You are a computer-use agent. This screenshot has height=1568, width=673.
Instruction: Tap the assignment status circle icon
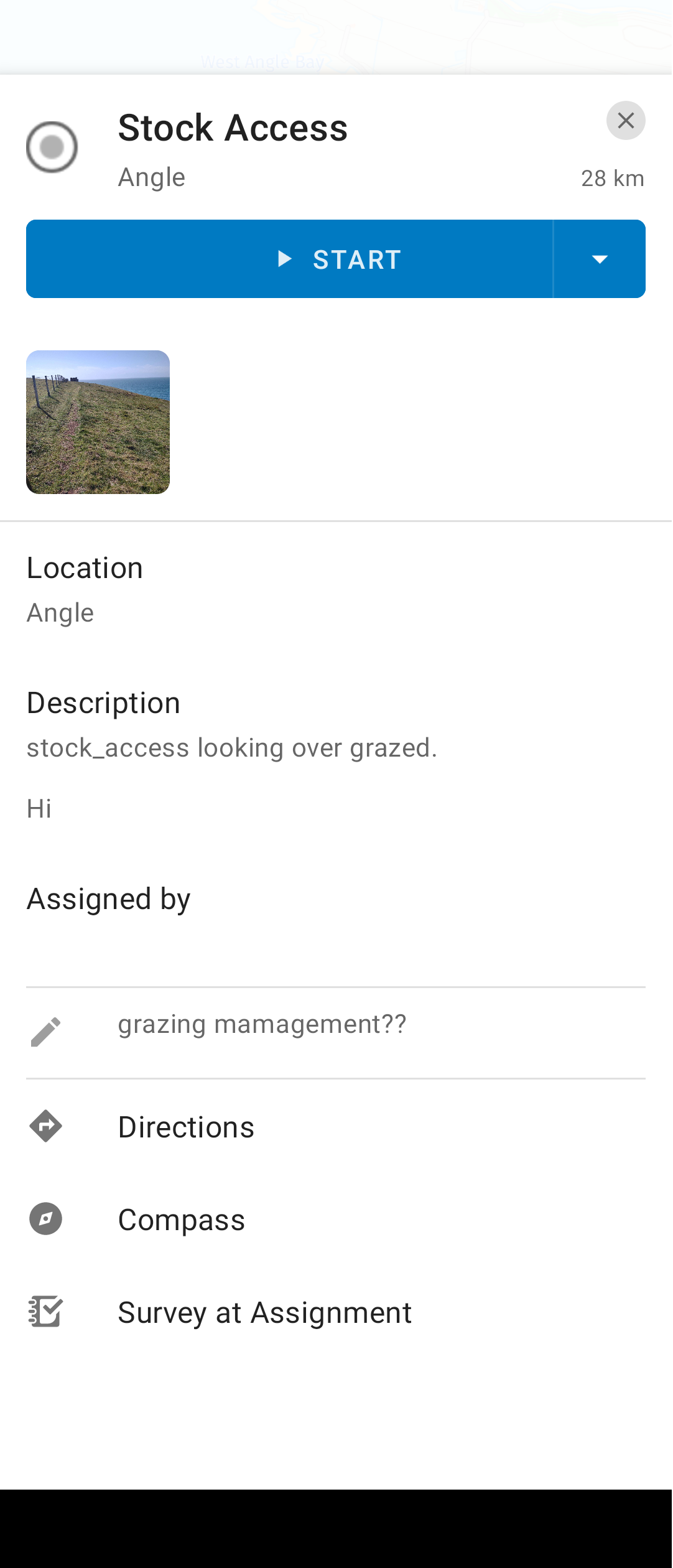52,148
